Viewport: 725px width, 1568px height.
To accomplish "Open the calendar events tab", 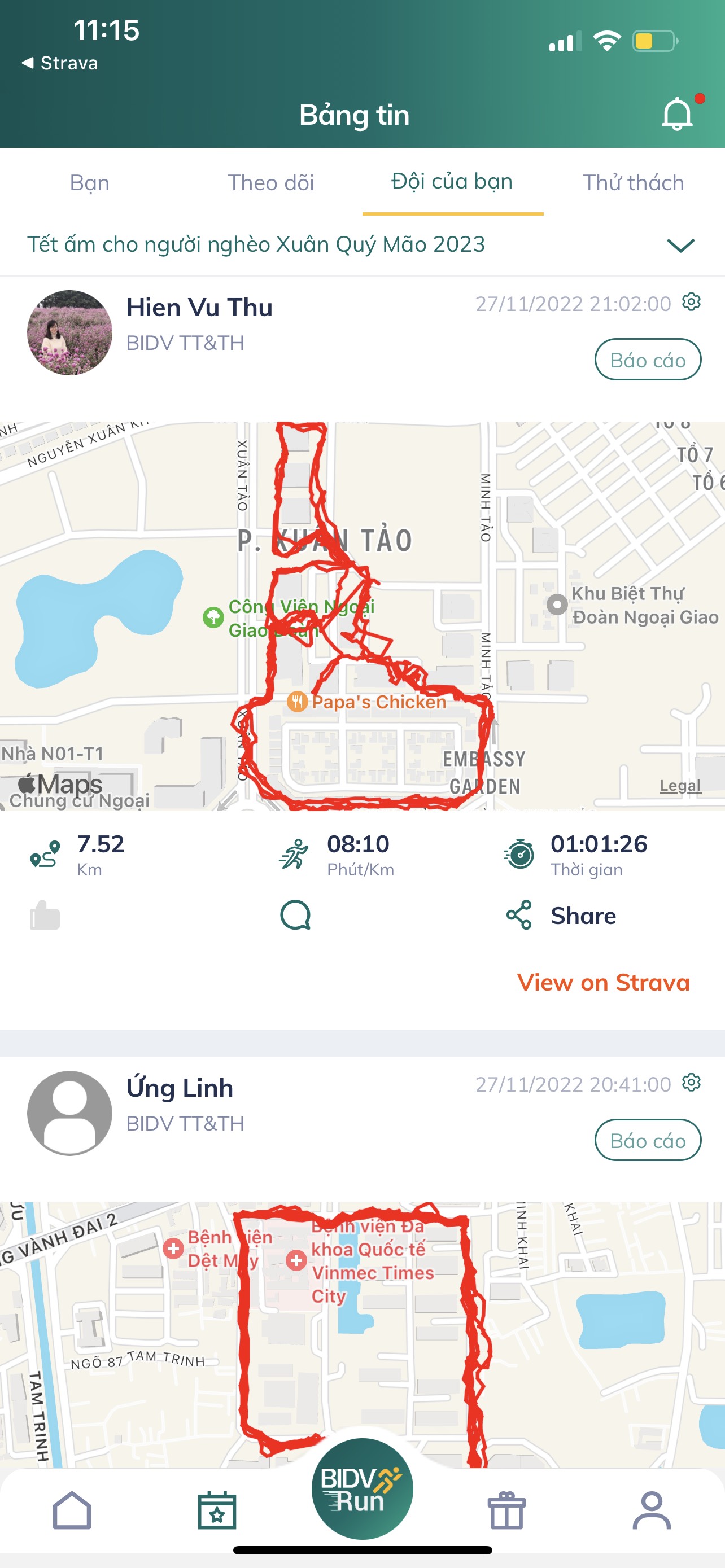I will click(217, 1511).
